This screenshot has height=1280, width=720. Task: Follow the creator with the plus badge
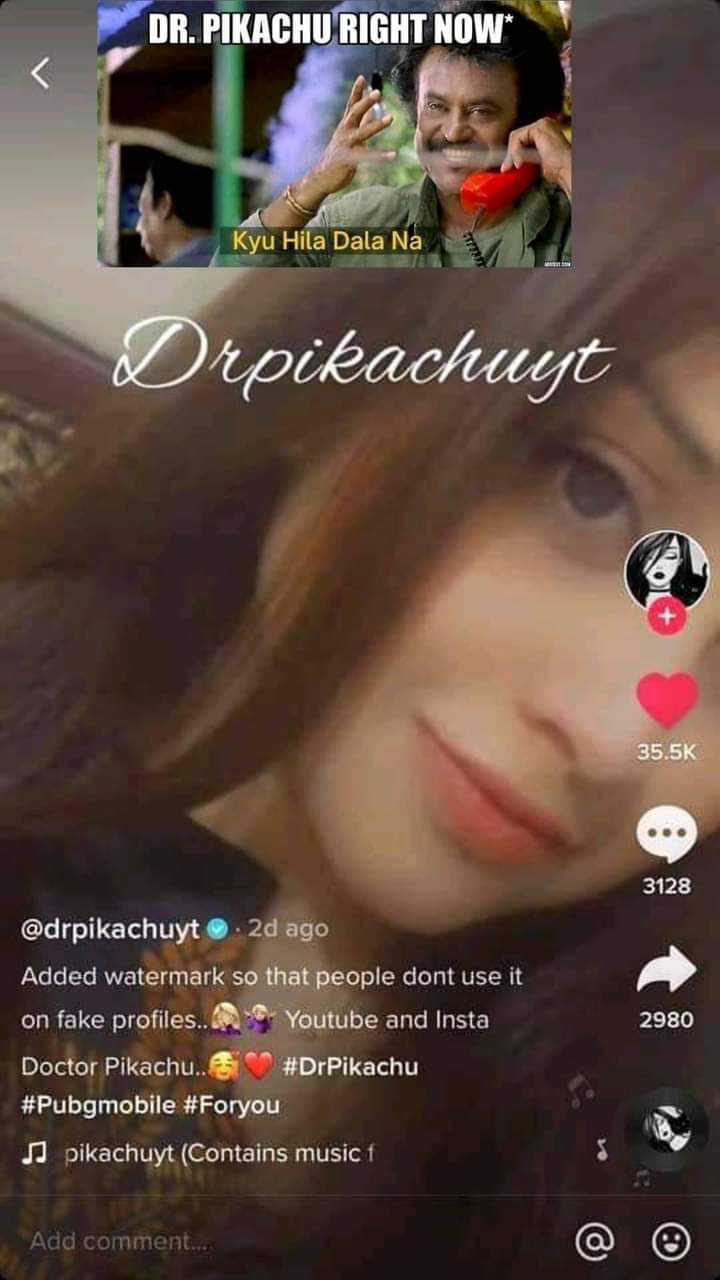click(x=667, y=619)
